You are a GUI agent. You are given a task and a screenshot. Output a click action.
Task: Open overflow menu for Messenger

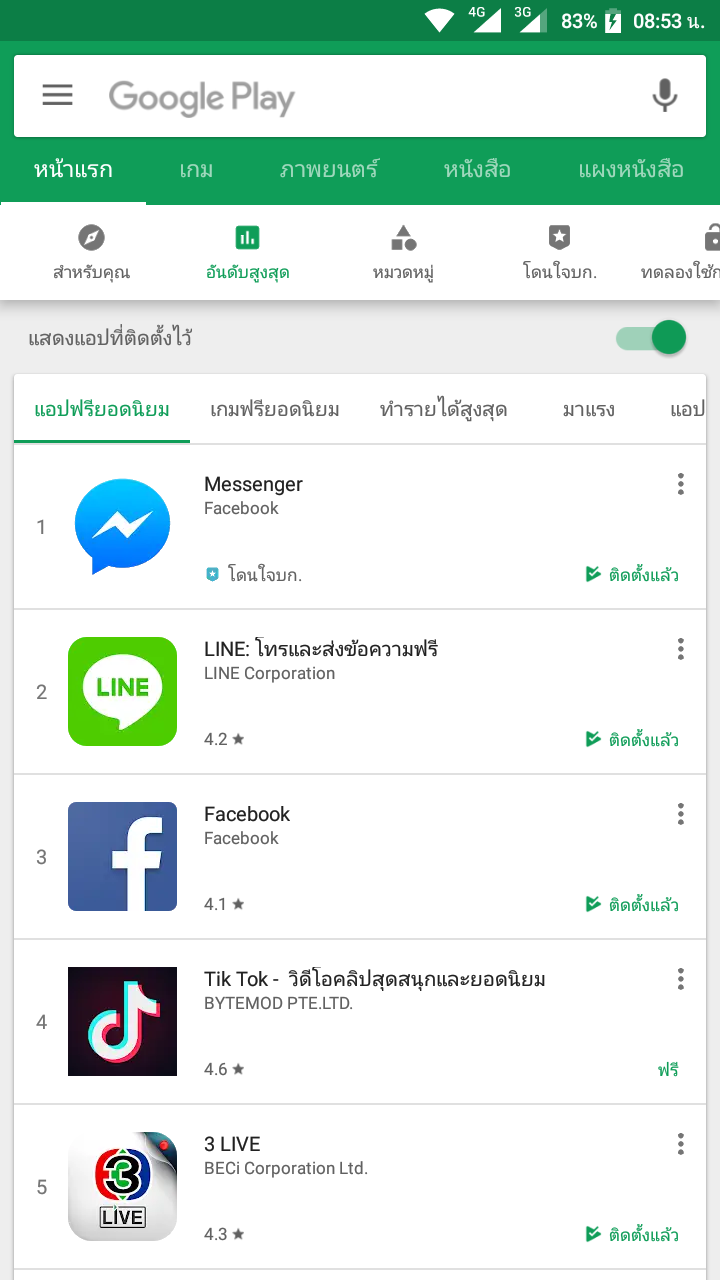(680, 484)
